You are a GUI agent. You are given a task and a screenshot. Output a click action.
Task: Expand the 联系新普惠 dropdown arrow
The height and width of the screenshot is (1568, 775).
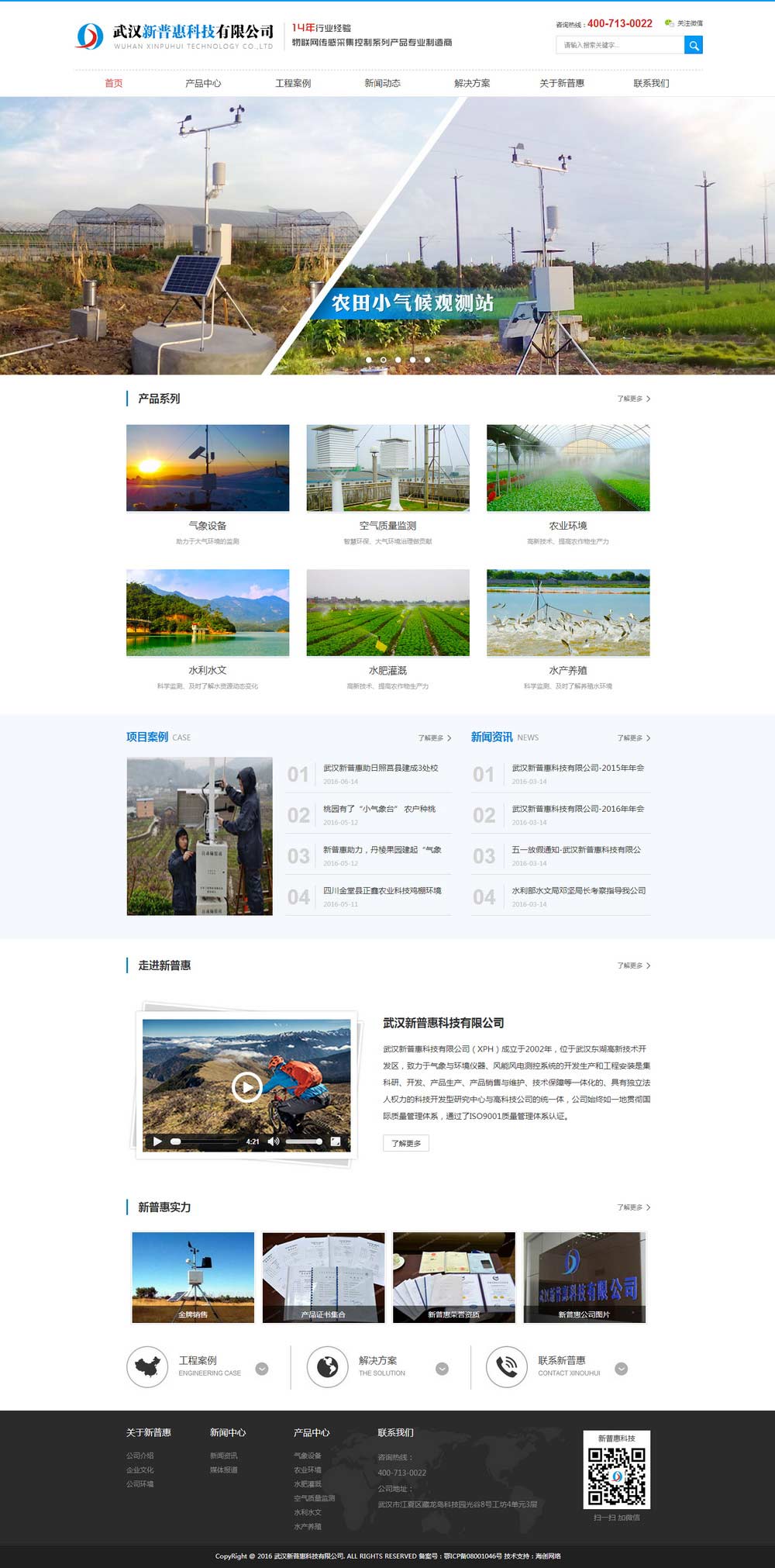(x=621, y=1369)
